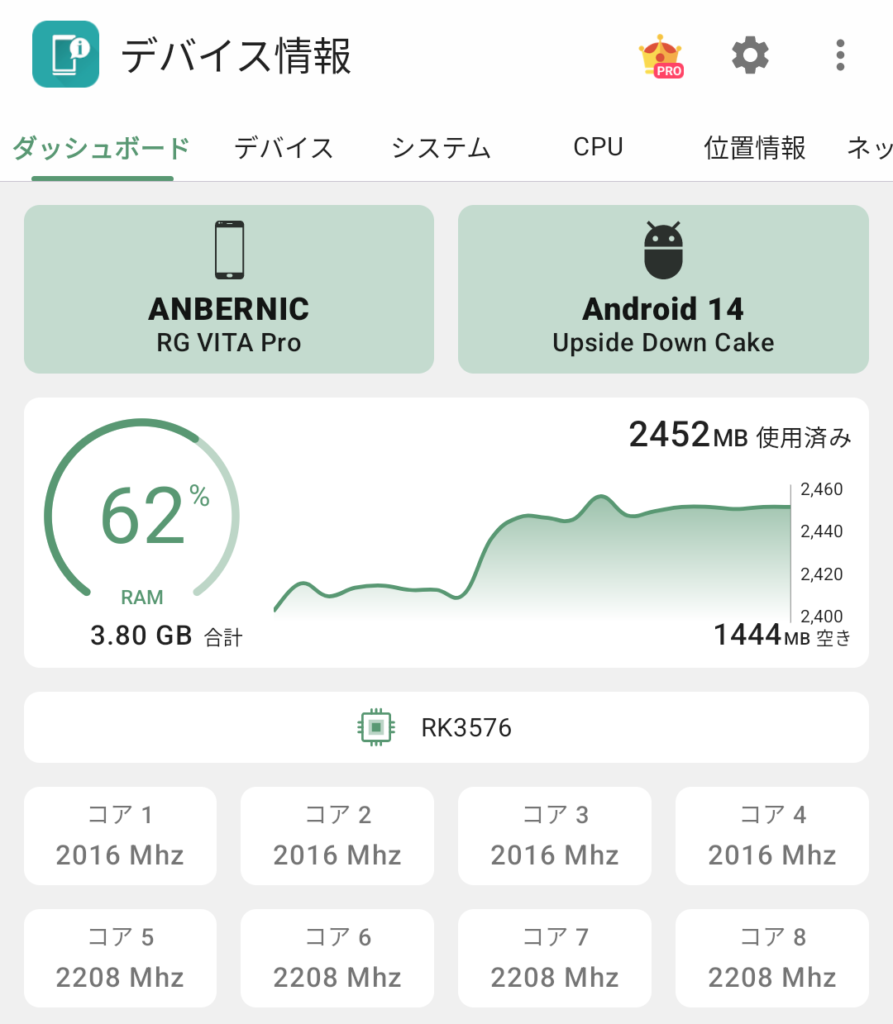The height and width of the screenshot is (1024, 893).
Task: Open the PRO crown upgrade icon
Action: coord(661,56)
